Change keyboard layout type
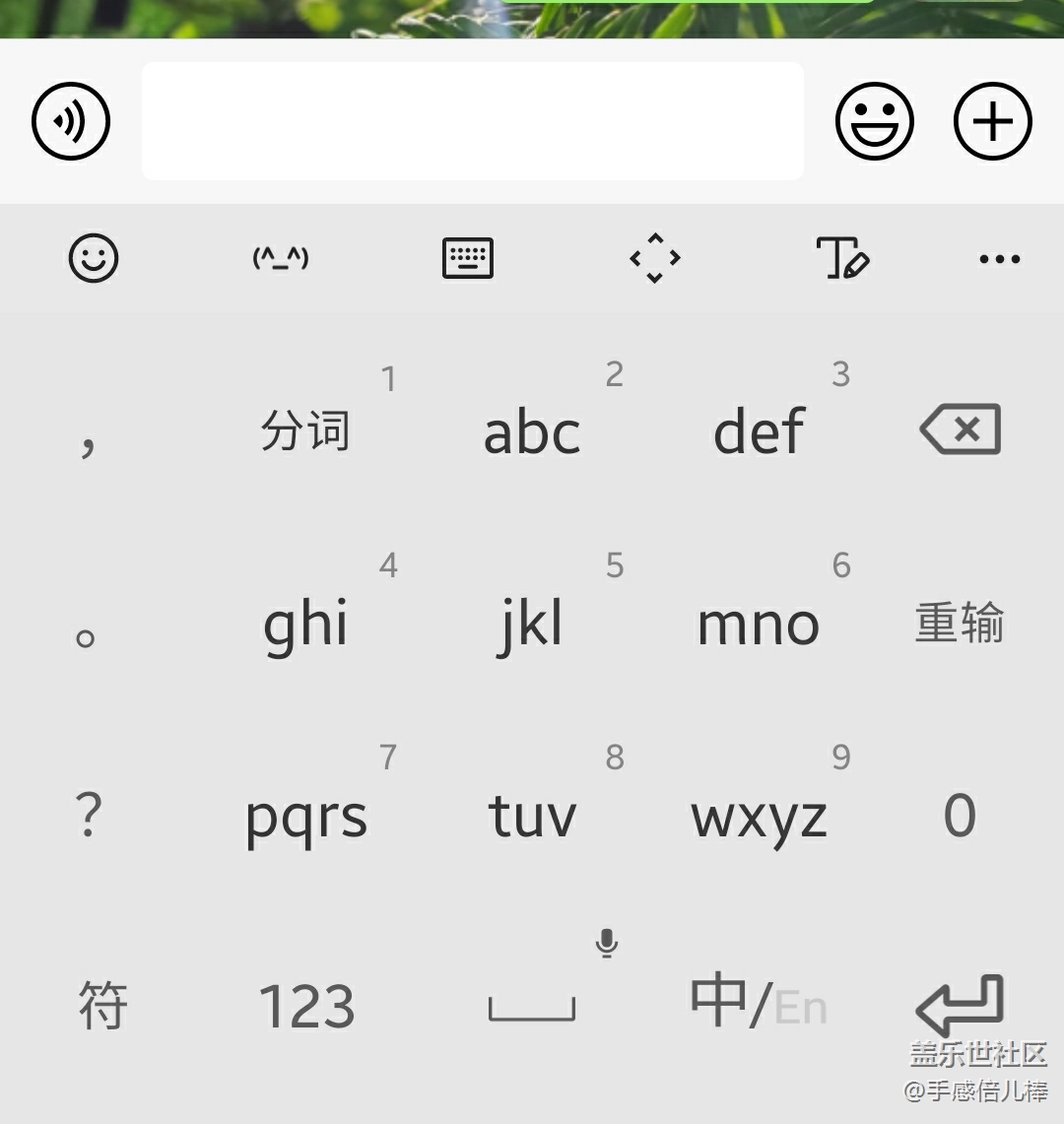This screenshot has width=1064, height=1124. [468, 259]
